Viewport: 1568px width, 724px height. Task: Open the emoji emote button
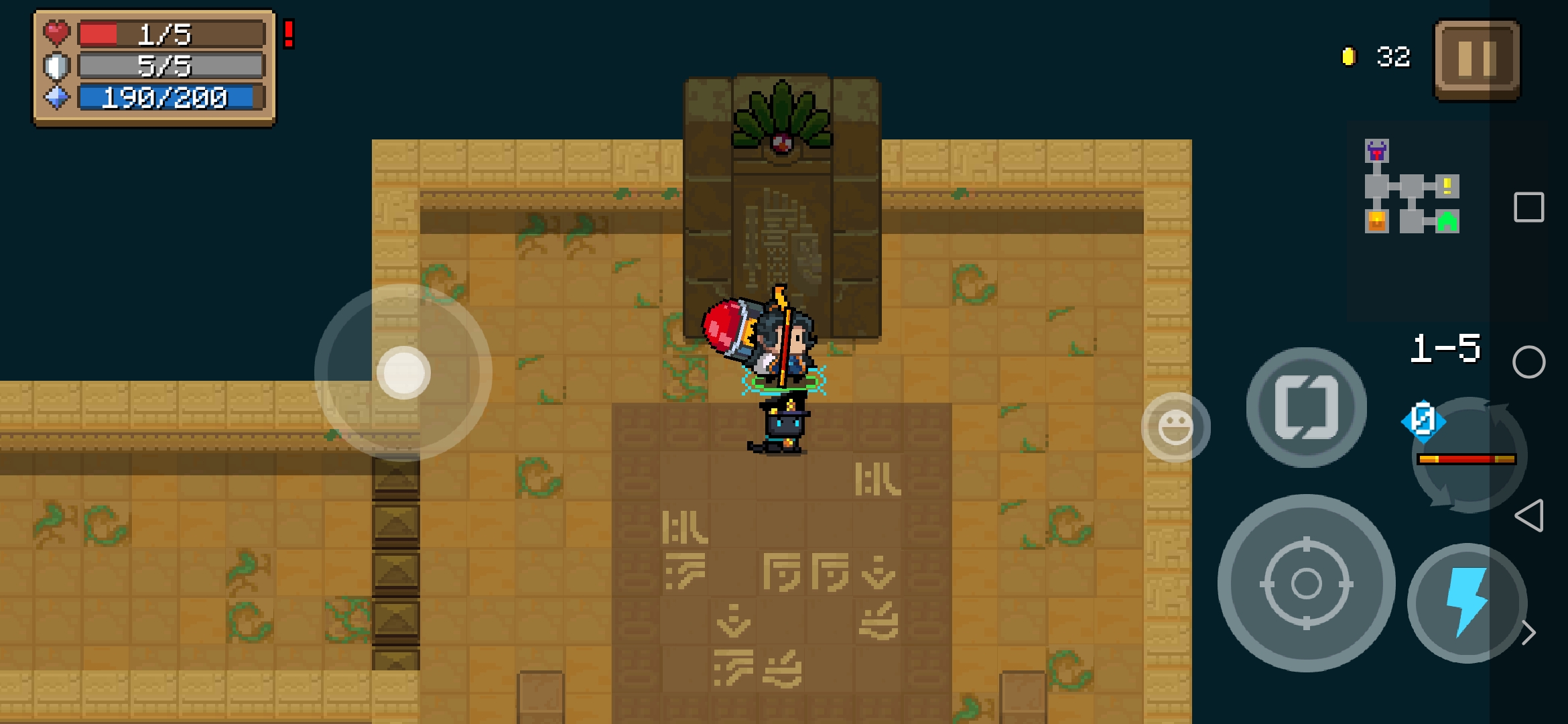(x=1175, y=428)
